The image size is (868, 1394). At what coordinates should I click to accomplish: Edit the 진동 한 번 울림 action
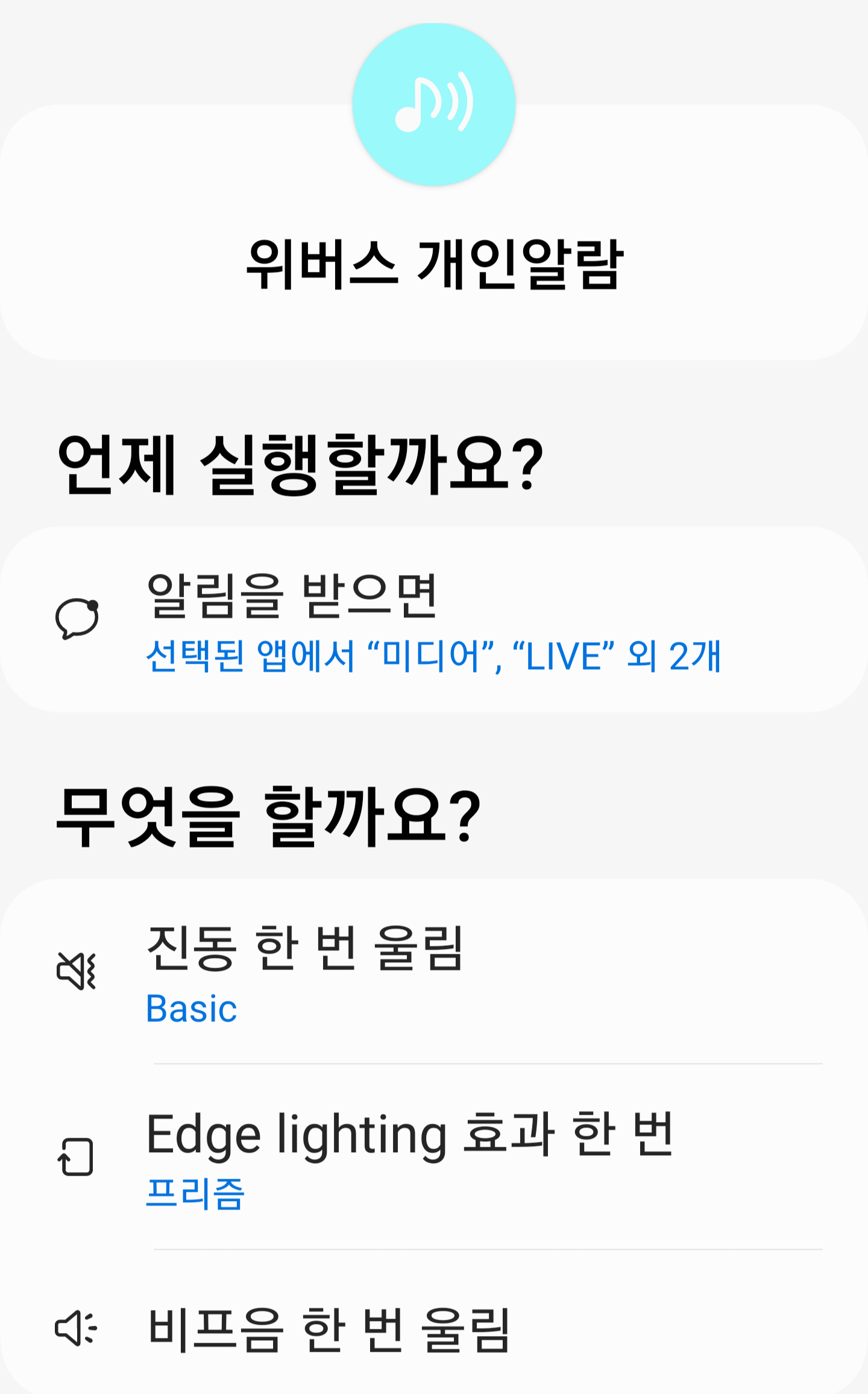click(x=434, y=972)
